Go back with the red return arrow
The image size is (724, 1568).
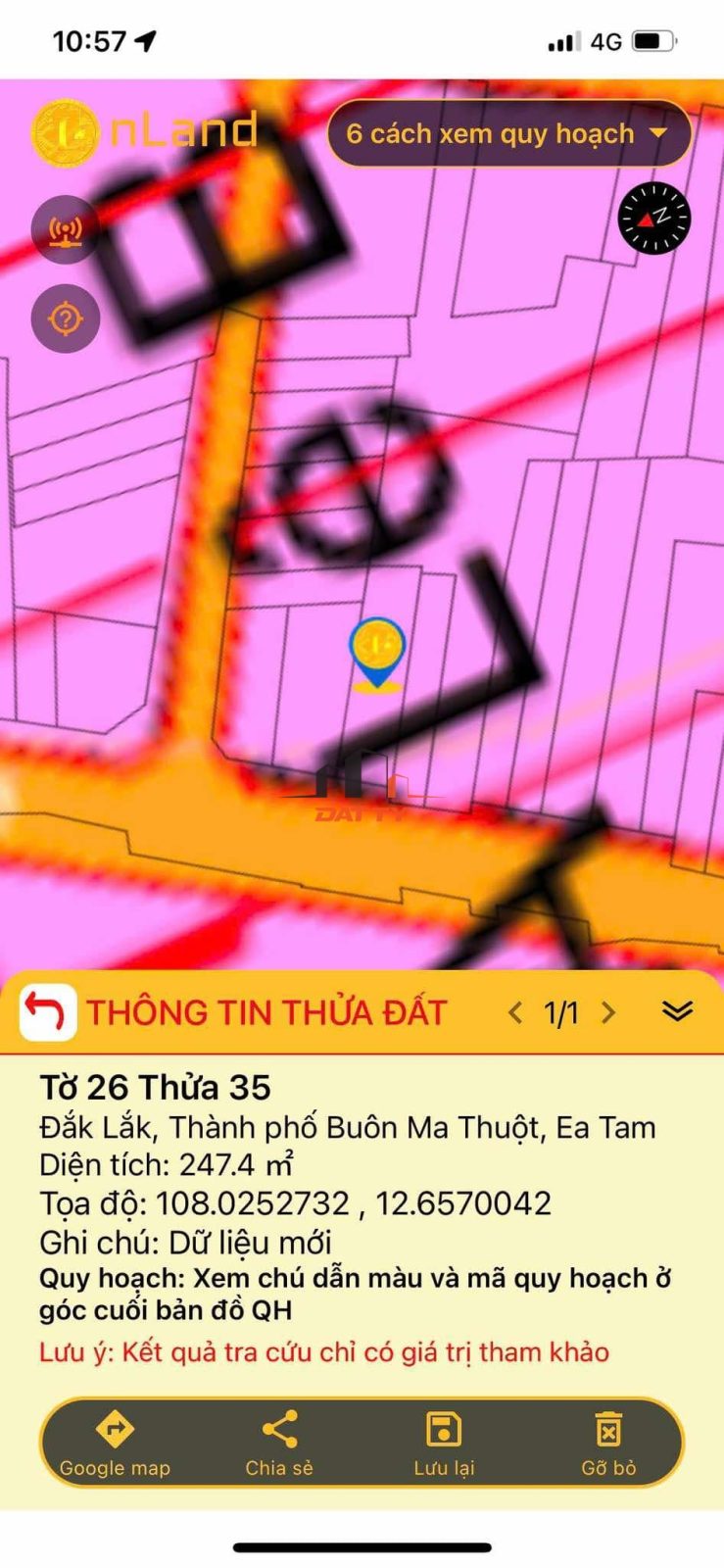[48, 1012]
